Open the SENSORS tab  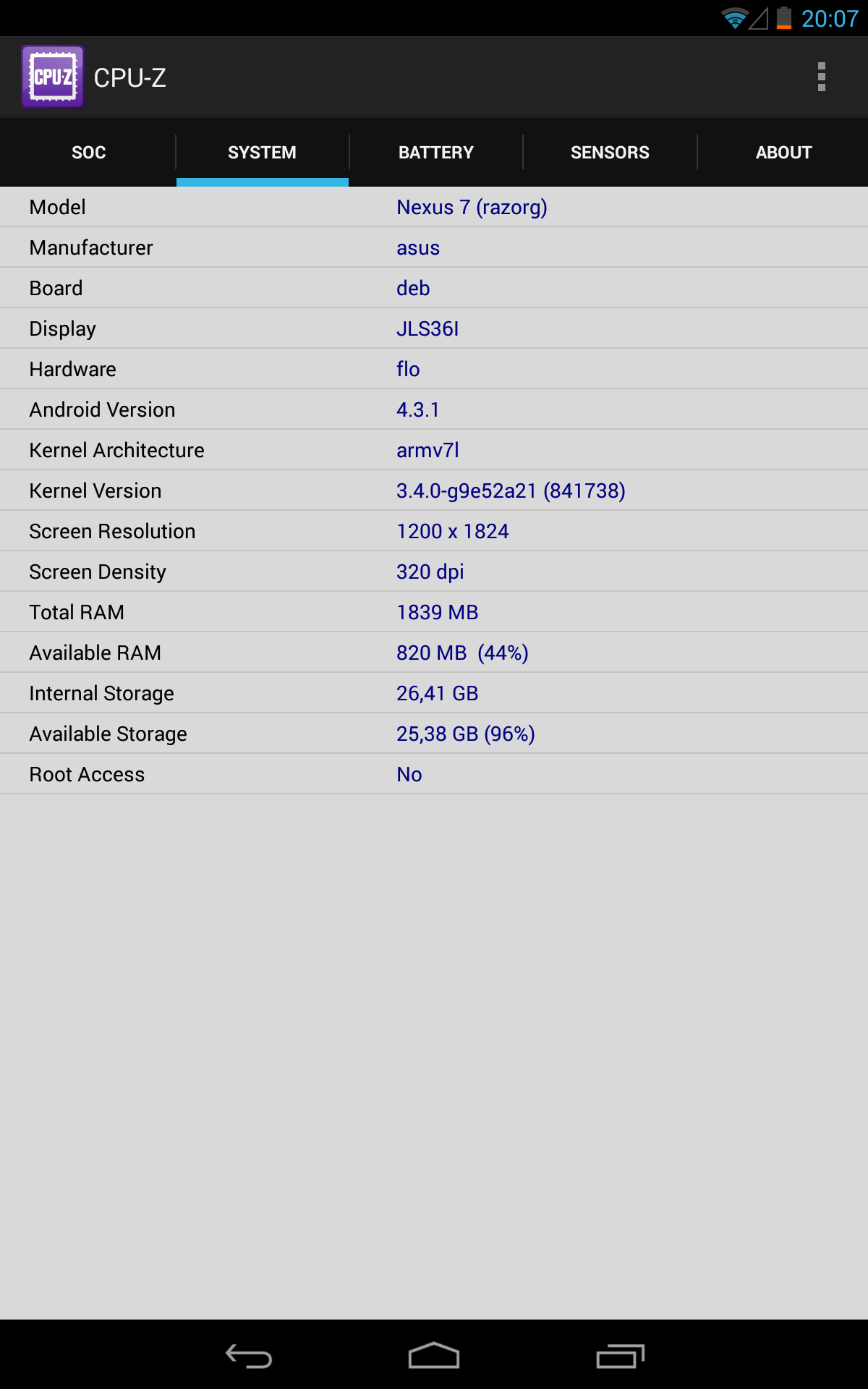(610, 153)
